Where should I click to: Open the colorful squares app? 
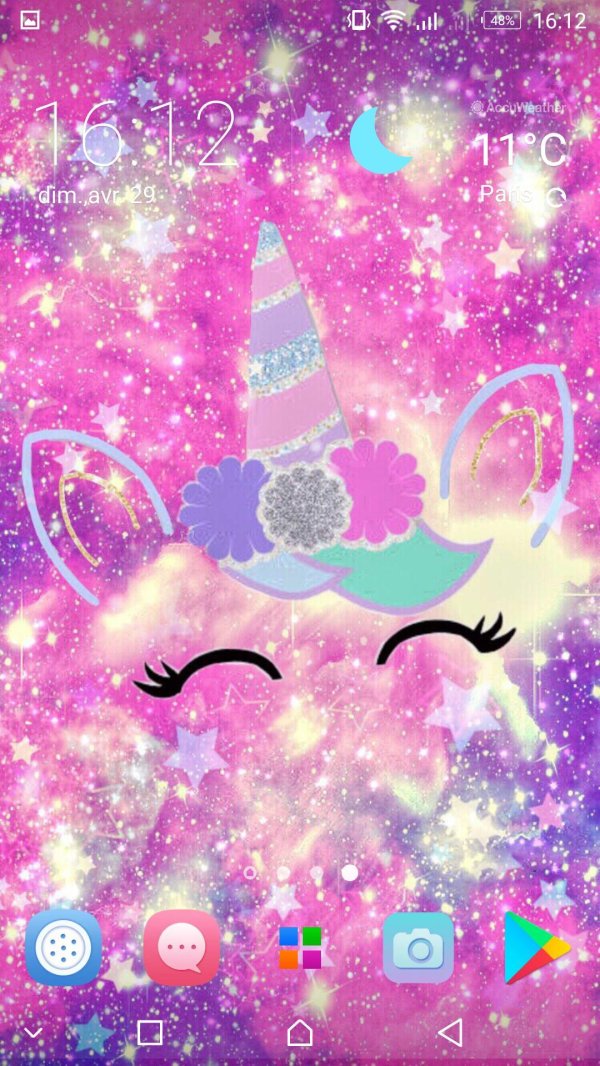pyautogui.click(x=300, y=947)
